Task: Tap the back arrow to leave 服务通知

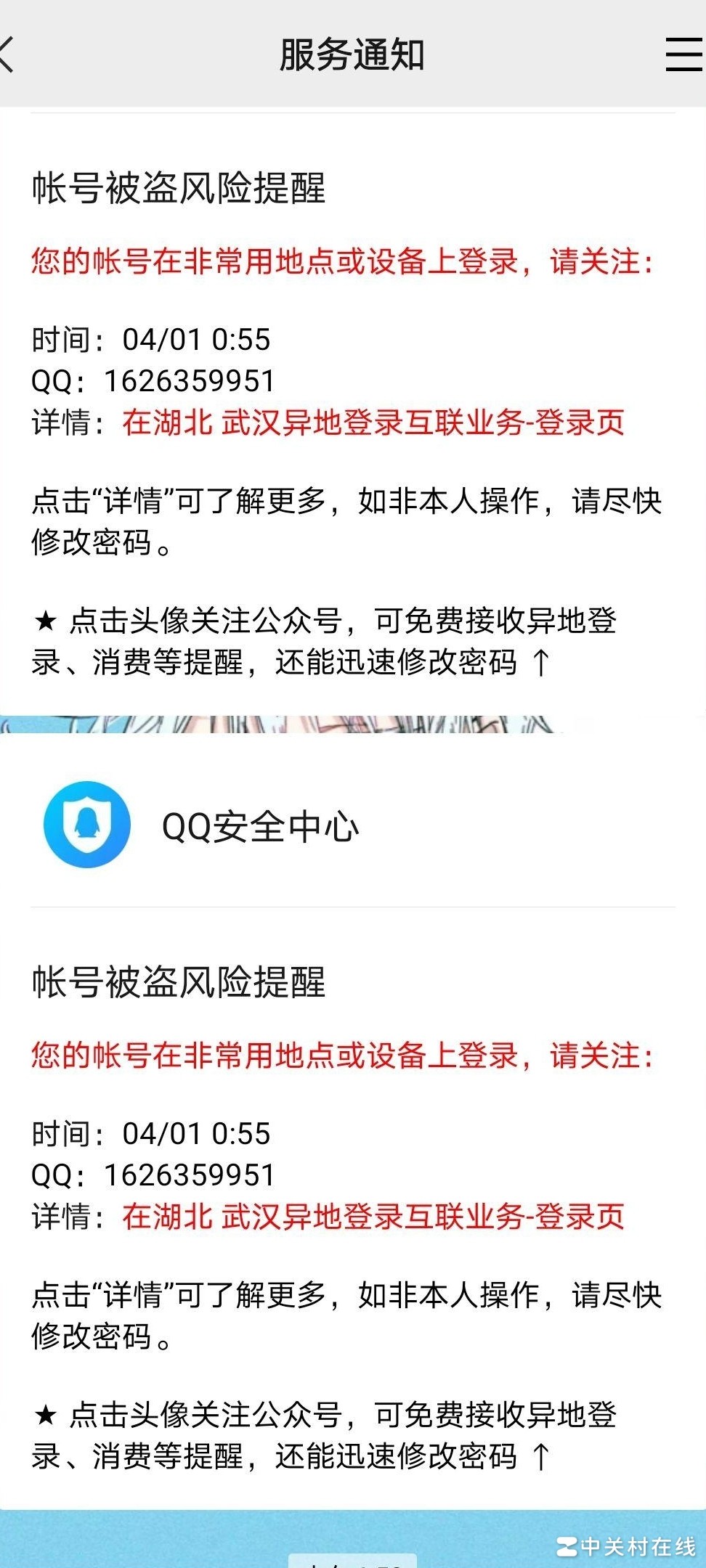Action: click(x=10, y=54)
